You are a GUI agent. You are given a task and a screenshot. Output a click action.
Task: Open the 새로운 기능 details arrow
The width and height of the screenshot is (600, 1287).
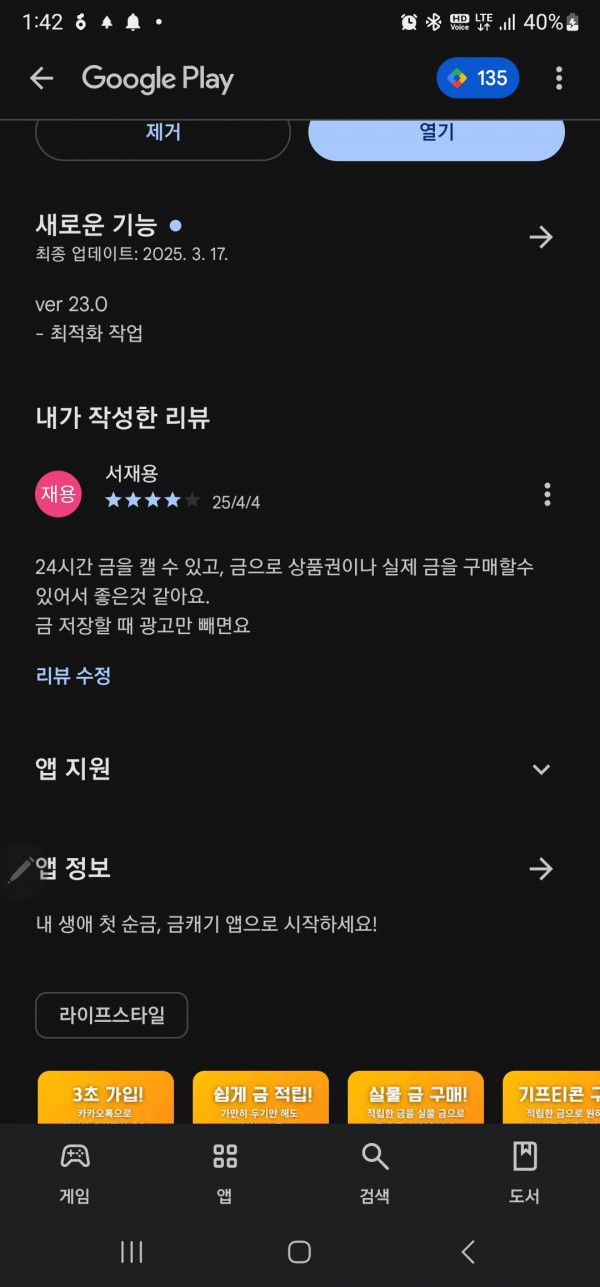click(x=541, y=237)
